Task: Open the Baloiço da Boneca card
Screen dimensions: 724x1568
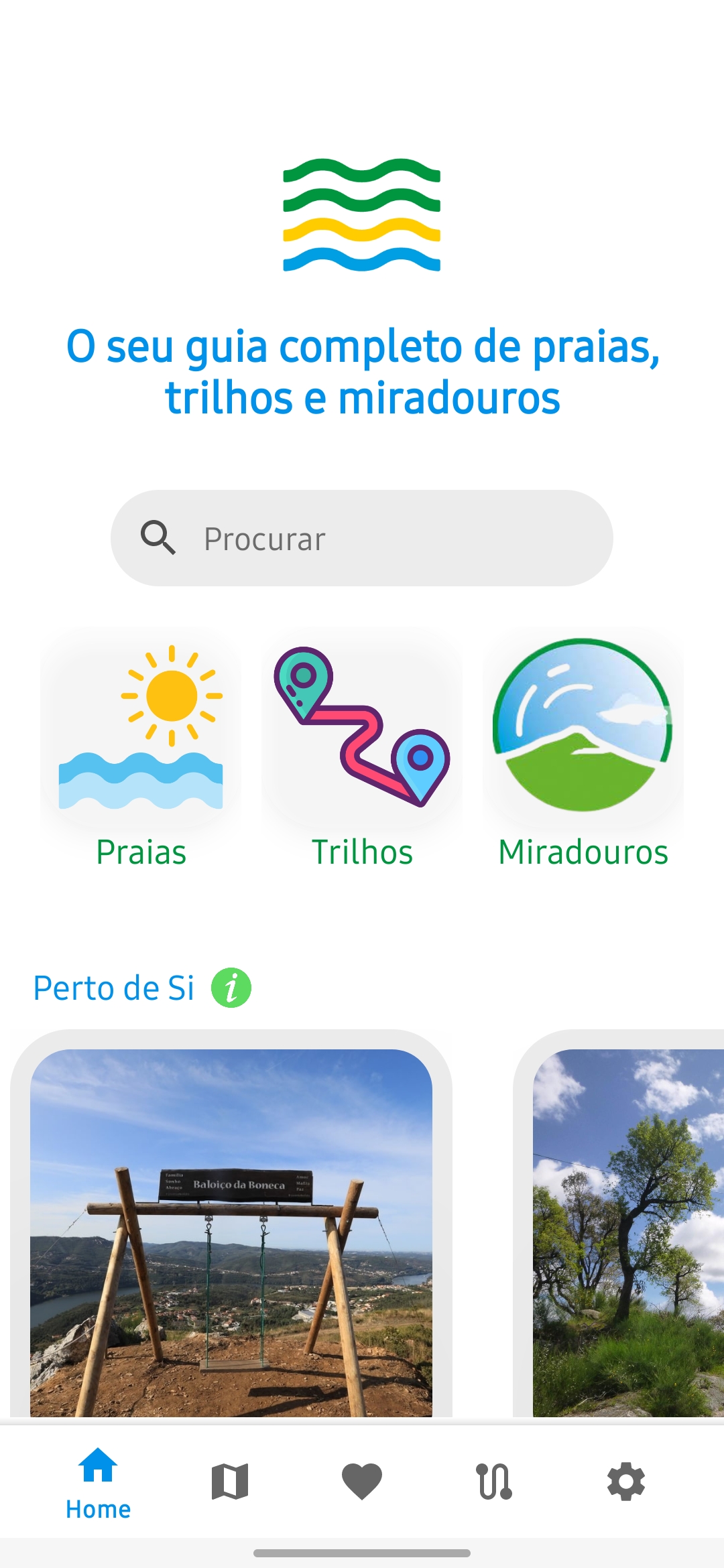Action: click(231, 1232)
